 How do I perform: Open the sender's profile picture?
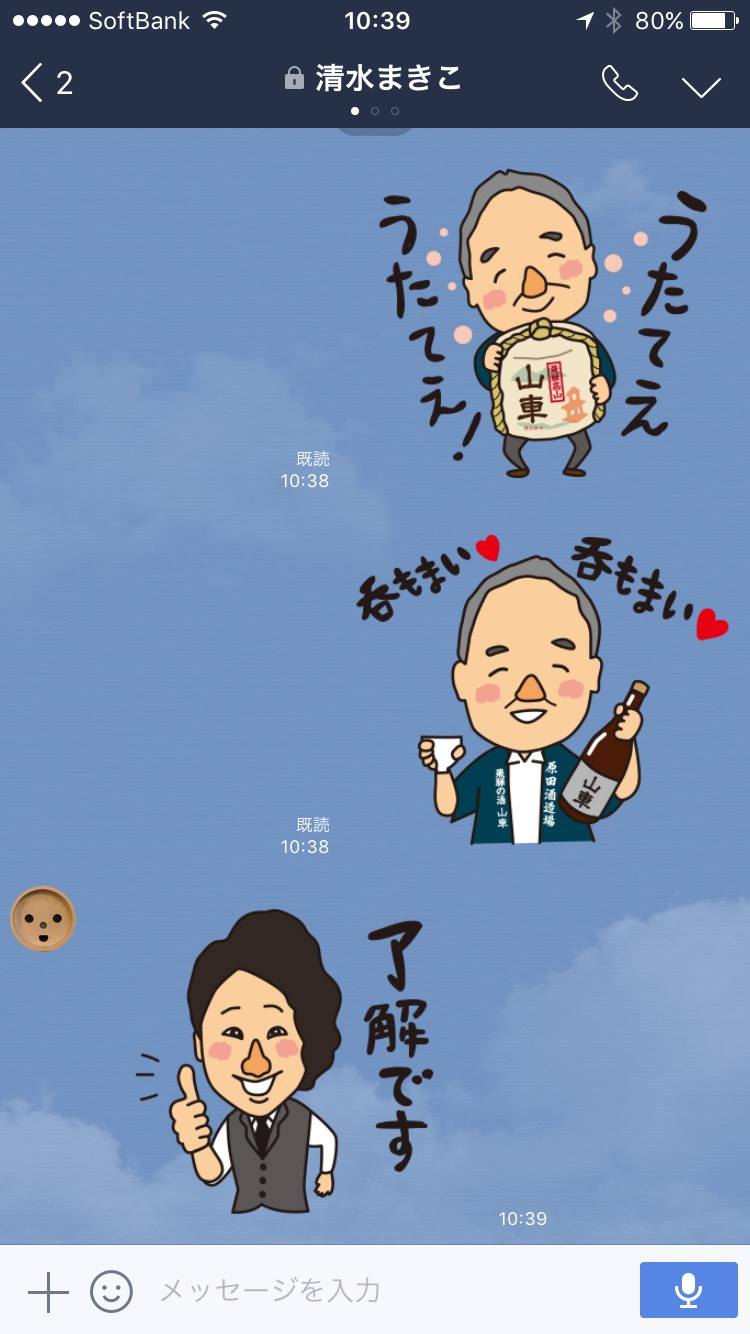(x=43, y=918)
